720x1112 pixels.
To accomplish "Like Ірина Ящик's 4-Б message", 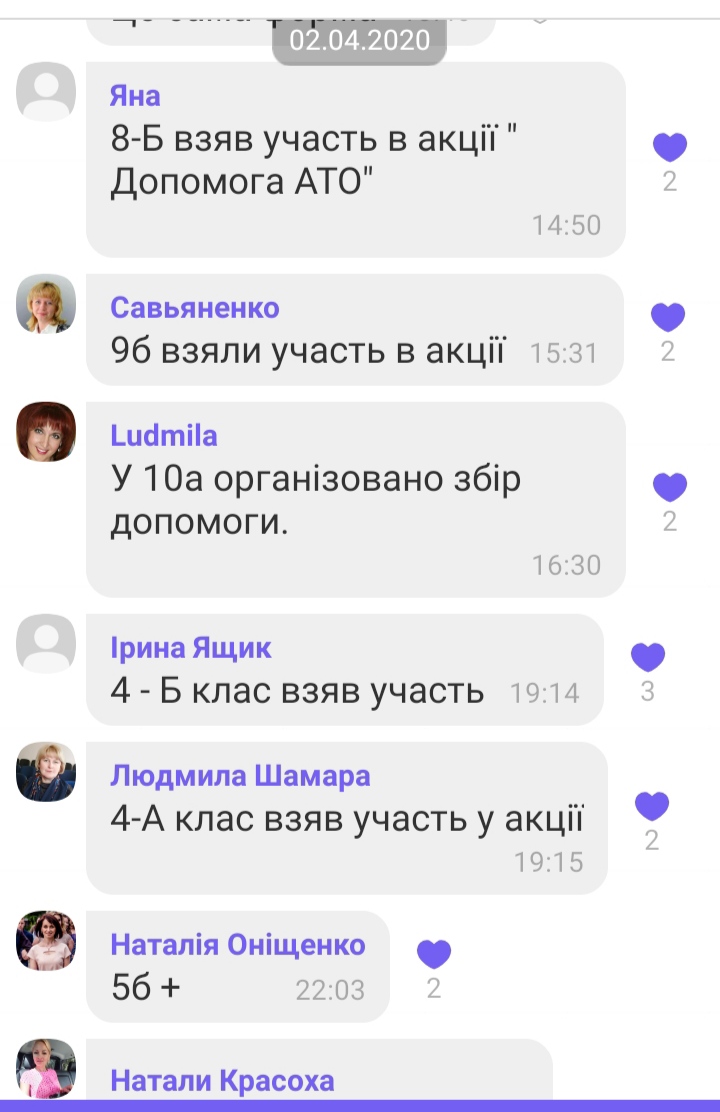I will 648,657.
